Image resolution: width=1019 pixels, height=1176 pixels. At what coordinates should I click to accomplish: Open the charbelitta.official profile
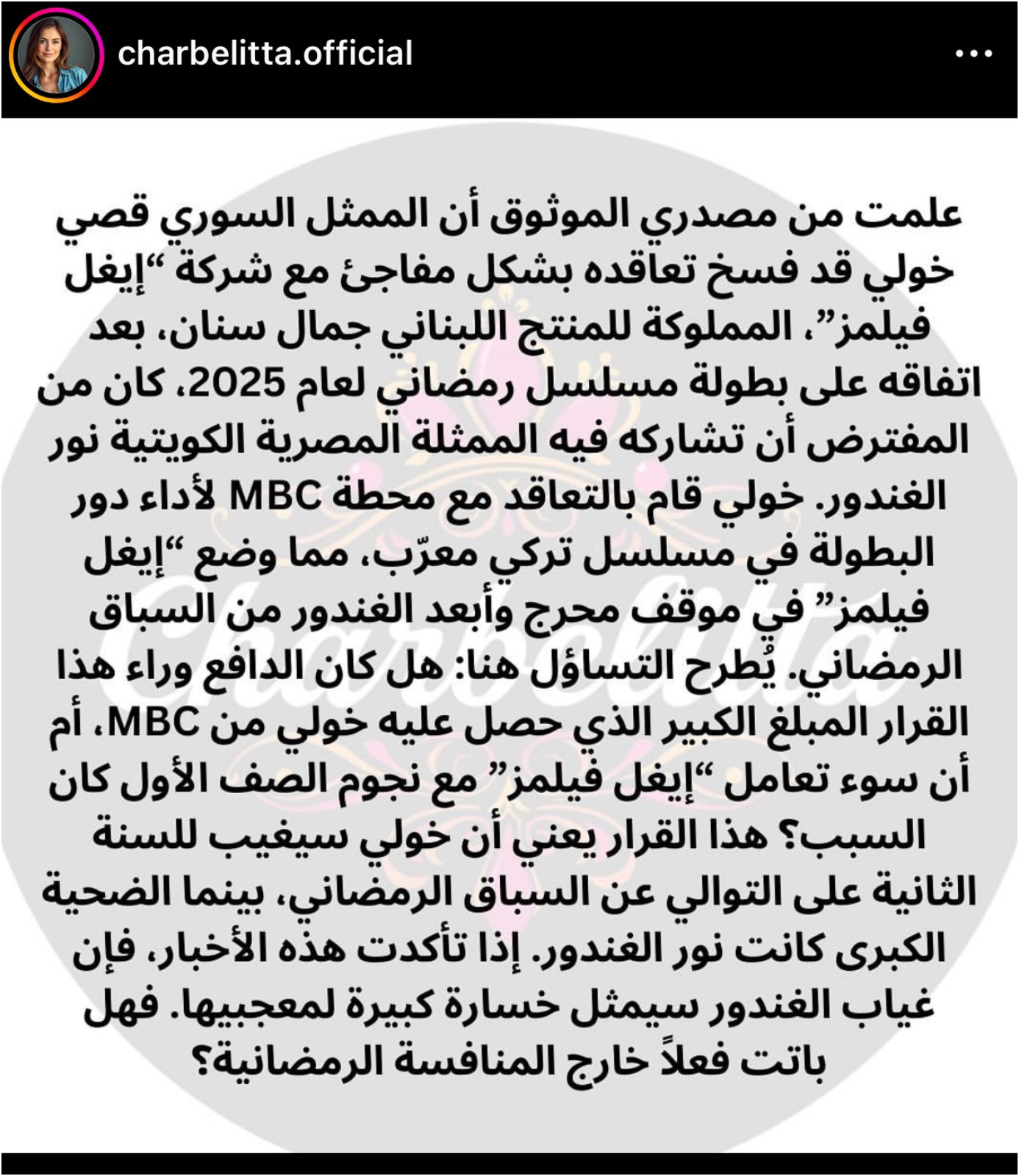click(x=265, y=54)
